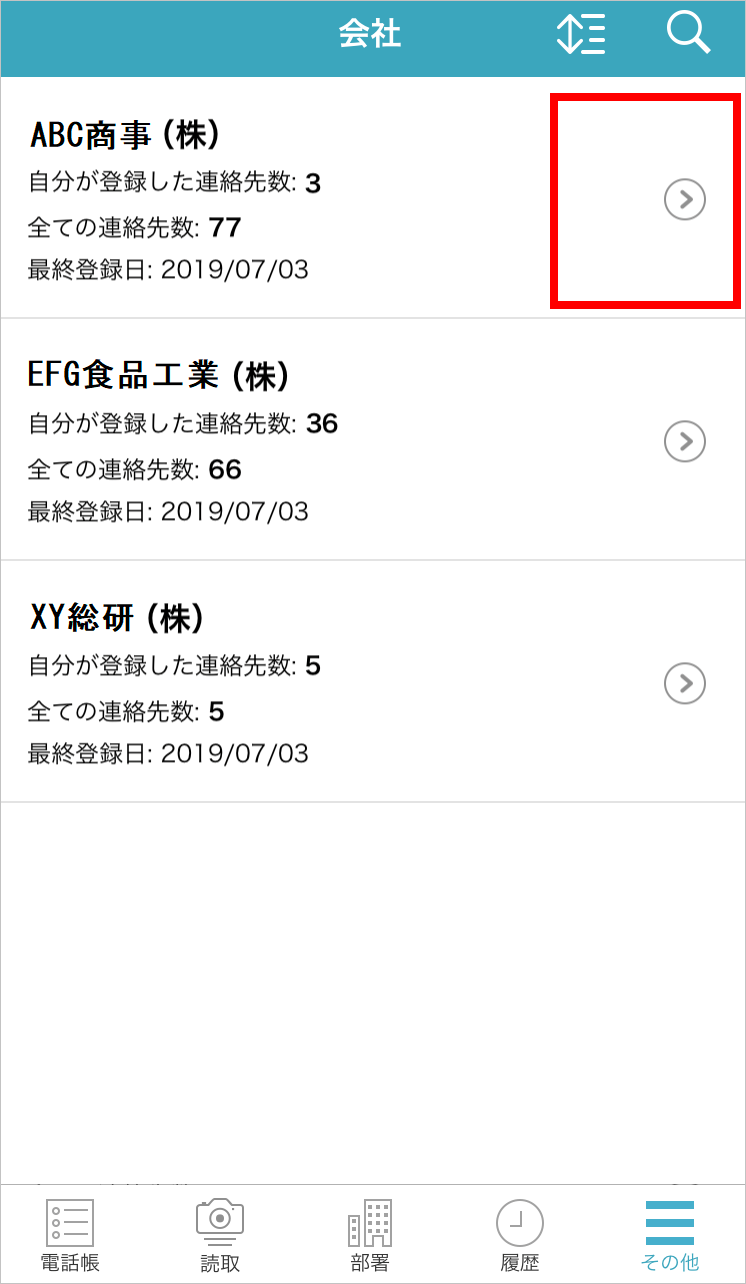Switch to the 部署 tab
Image resolution: width=746 pixels, height=1284 pixels.
click(x=370, y=1234)
